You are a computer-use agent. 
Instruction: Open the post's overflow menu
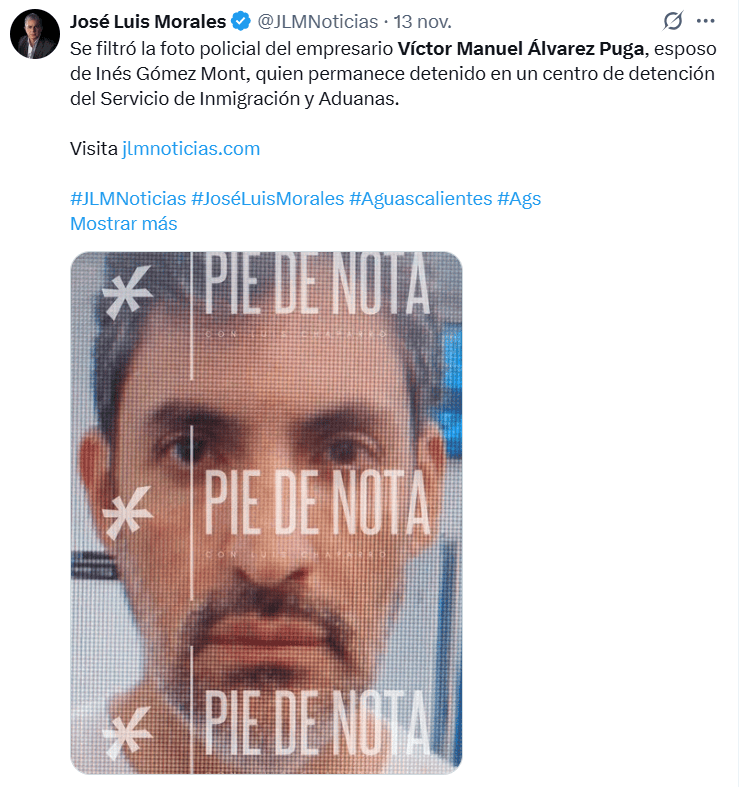coord(706,21)
